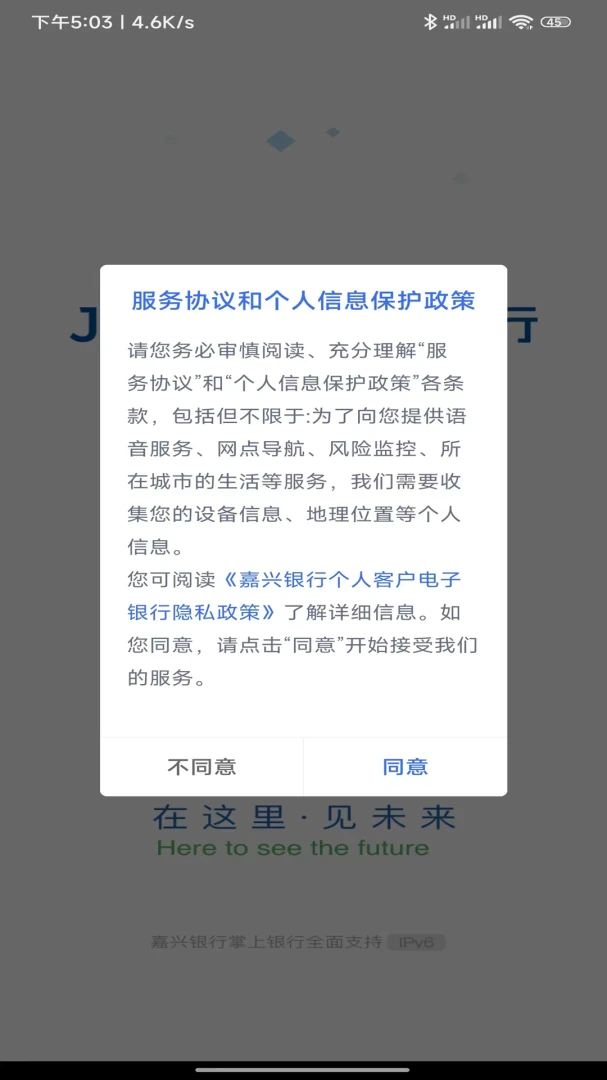Image resolution: width=607 pixels, height=1080 pixels.
Task: Tap 同意 to accept the agreement
Action: pos(405,767)
